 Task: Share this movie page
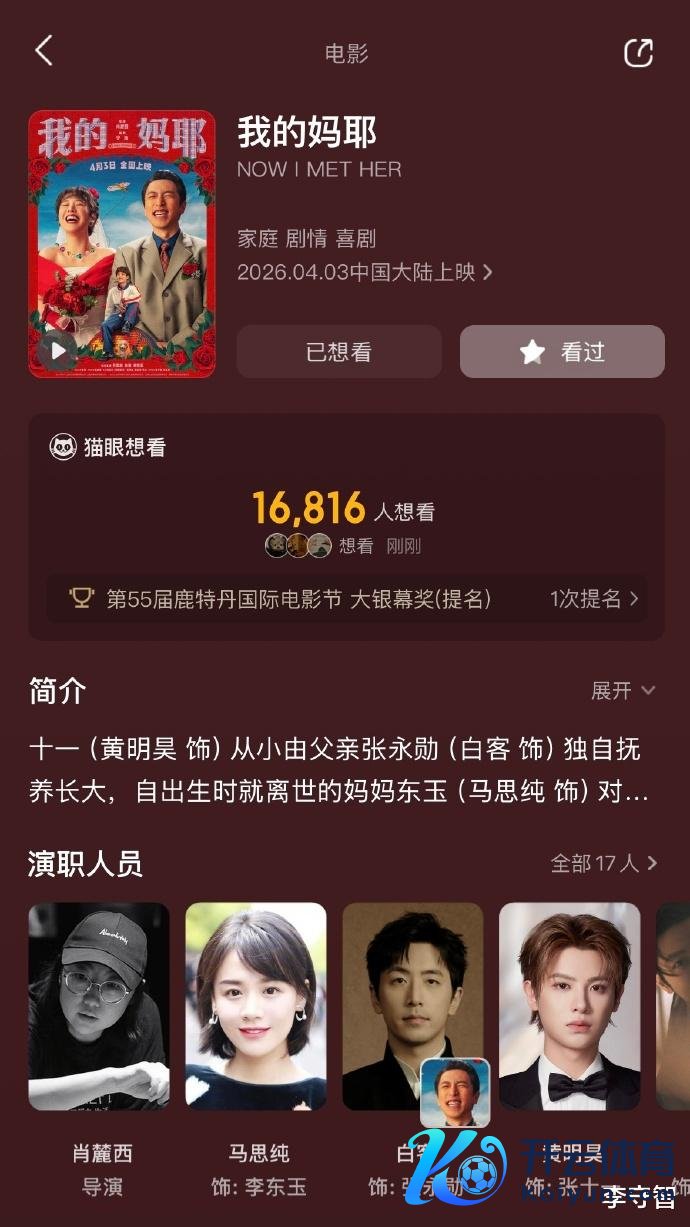click(x=638, y=53)
